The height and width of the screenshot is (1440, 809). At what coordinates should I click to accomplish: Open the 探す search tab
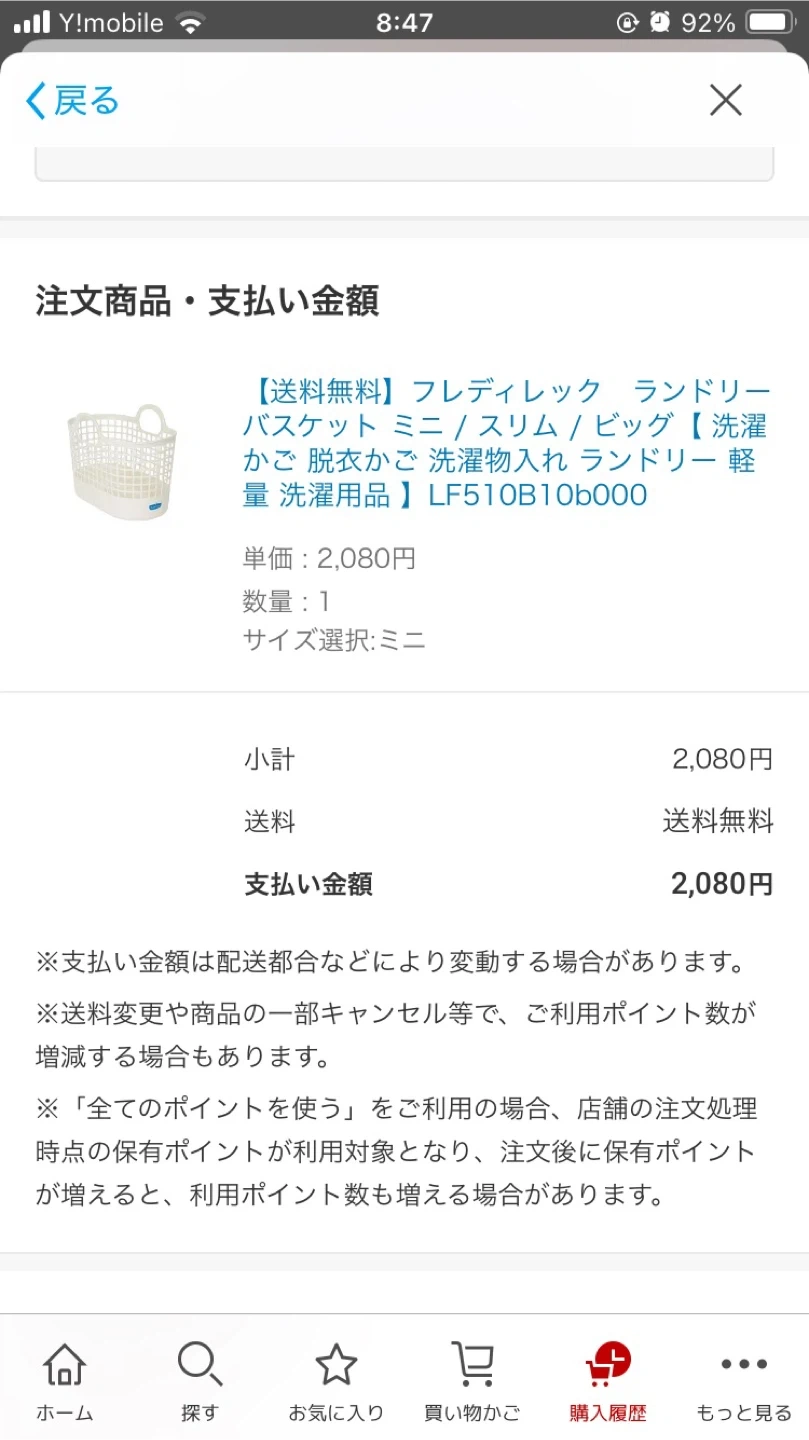[199, 1381]
